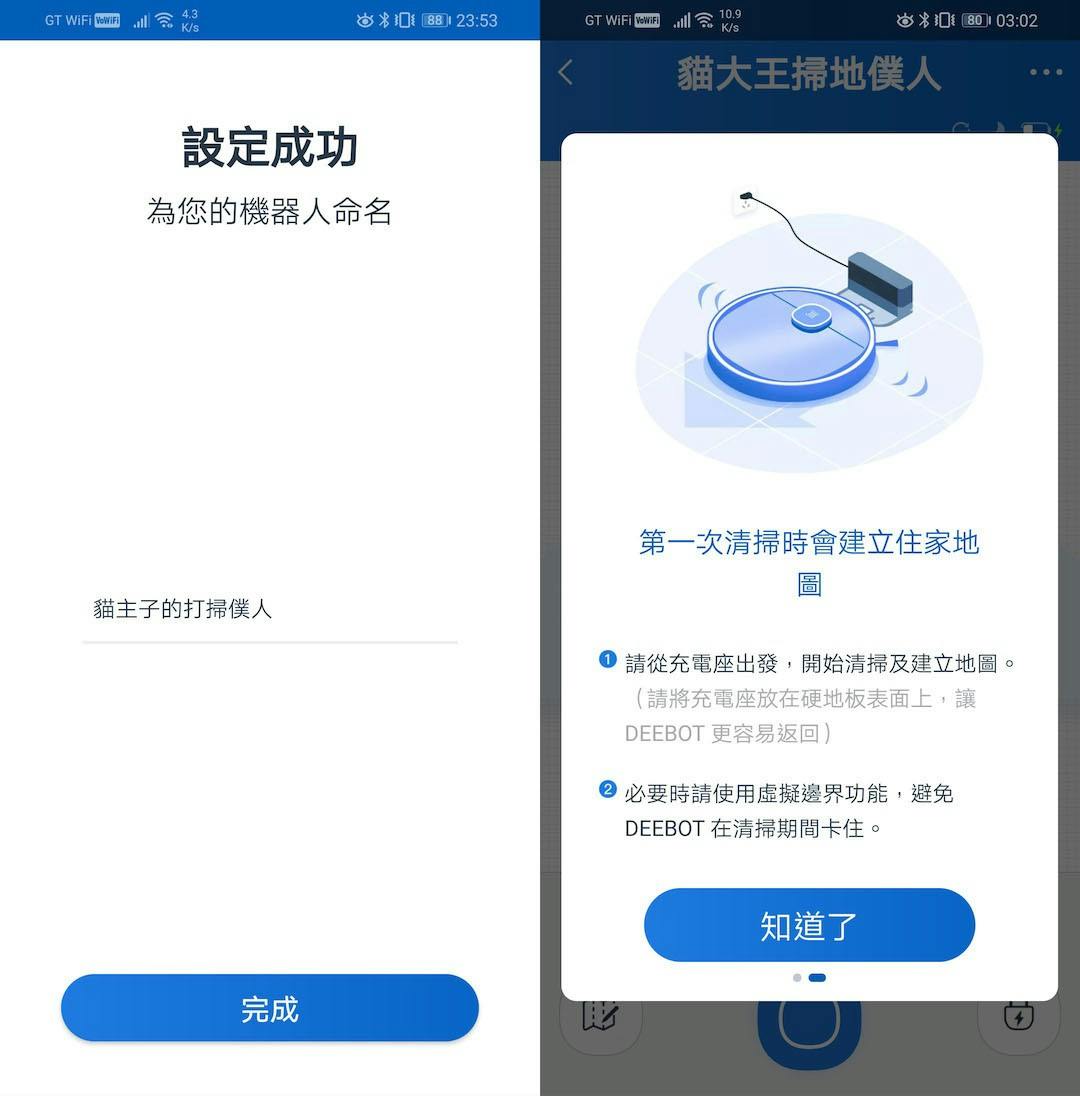Tap the 完成 button to finish setup
Viewport: 1080px width, 1096px height.
pos(270,1009)
